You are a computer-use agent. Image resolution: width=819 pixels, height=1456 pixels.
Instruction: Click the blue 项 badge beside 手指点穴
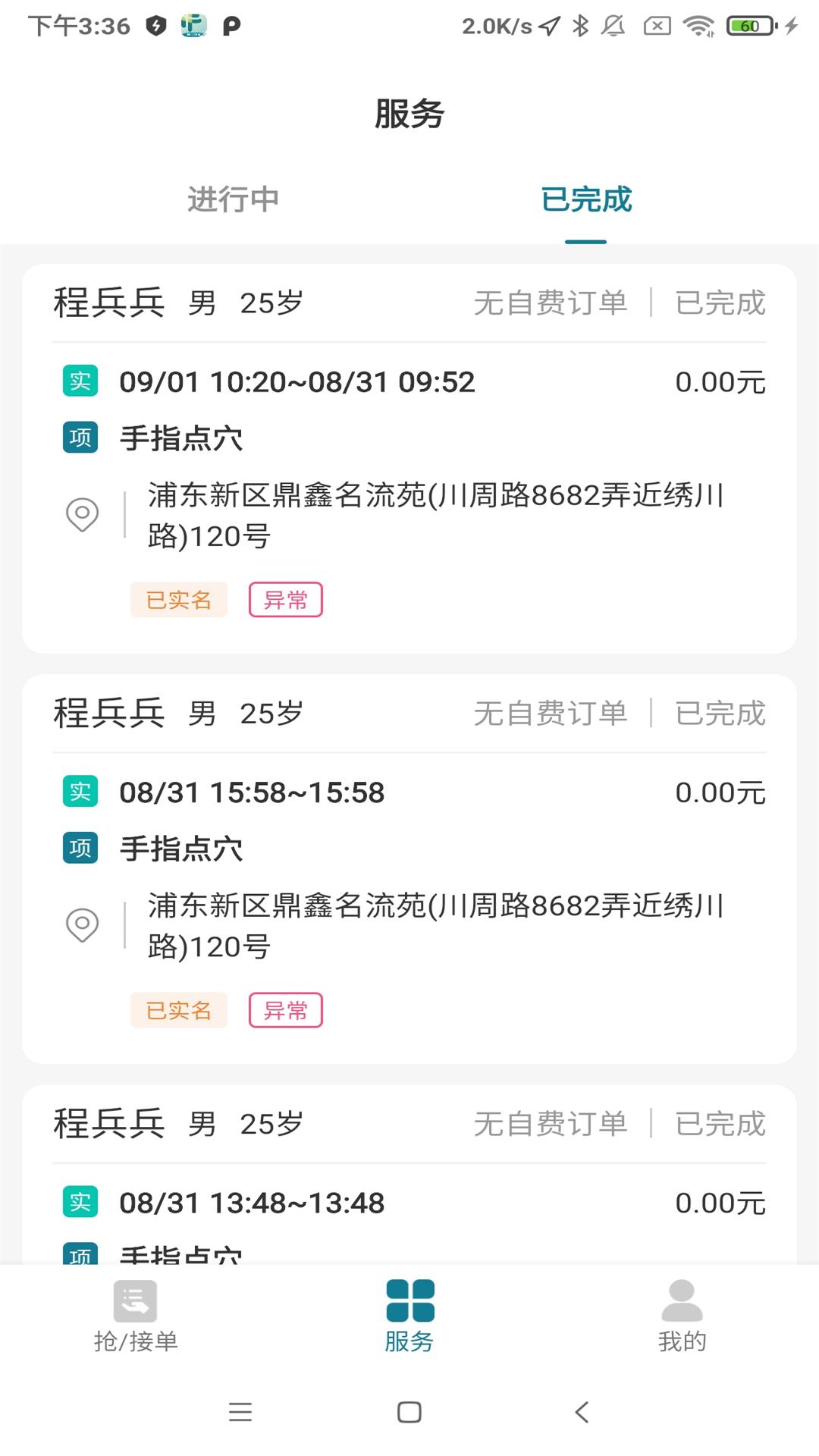point(80,438)
